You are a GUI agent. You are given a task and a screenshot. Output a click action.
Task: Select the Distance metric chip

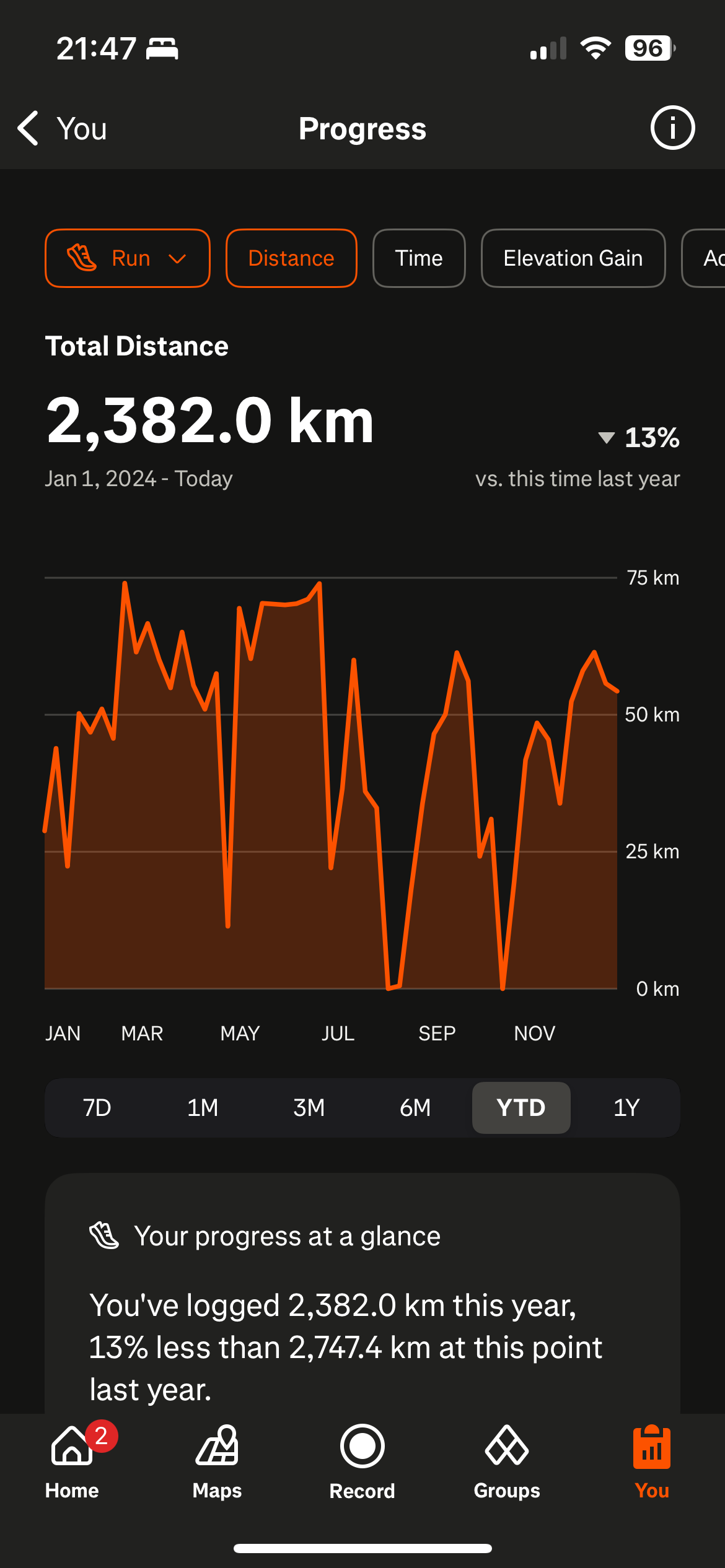[291, 258]
